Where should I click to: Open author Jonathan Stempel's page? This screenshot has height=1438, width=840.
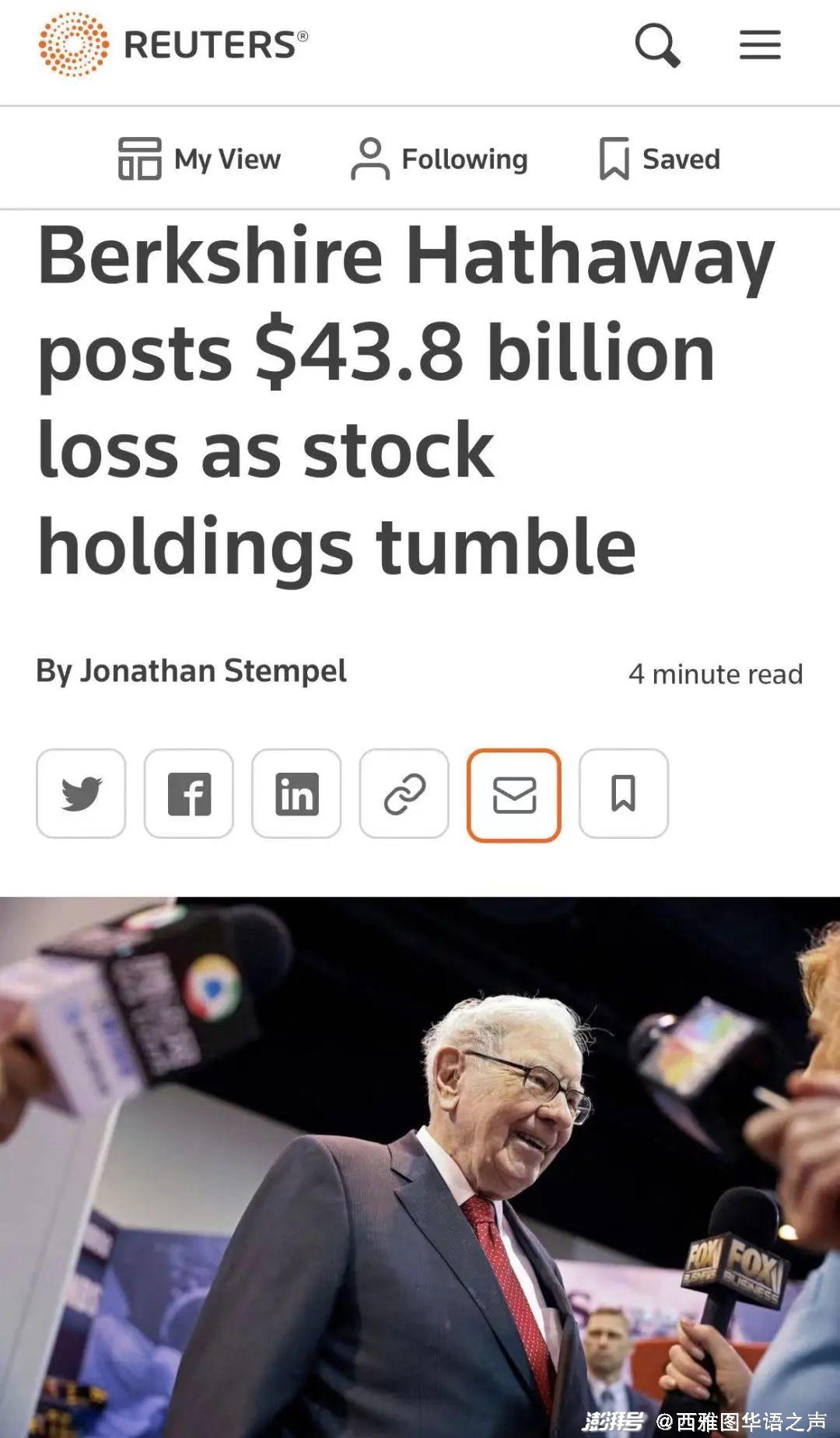click(x=214, y=671)
